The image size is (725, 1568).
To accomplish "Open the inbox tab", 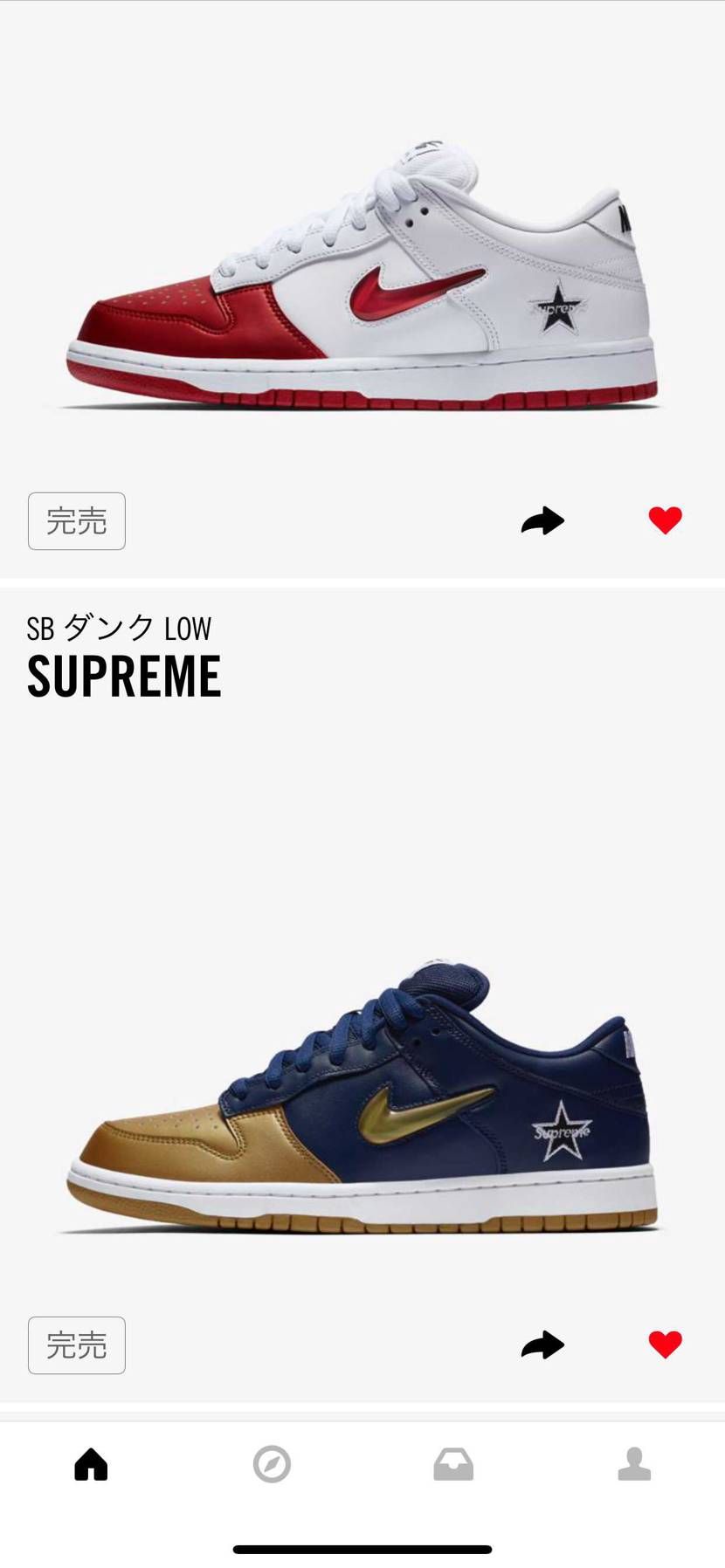I will [453, 1464].
